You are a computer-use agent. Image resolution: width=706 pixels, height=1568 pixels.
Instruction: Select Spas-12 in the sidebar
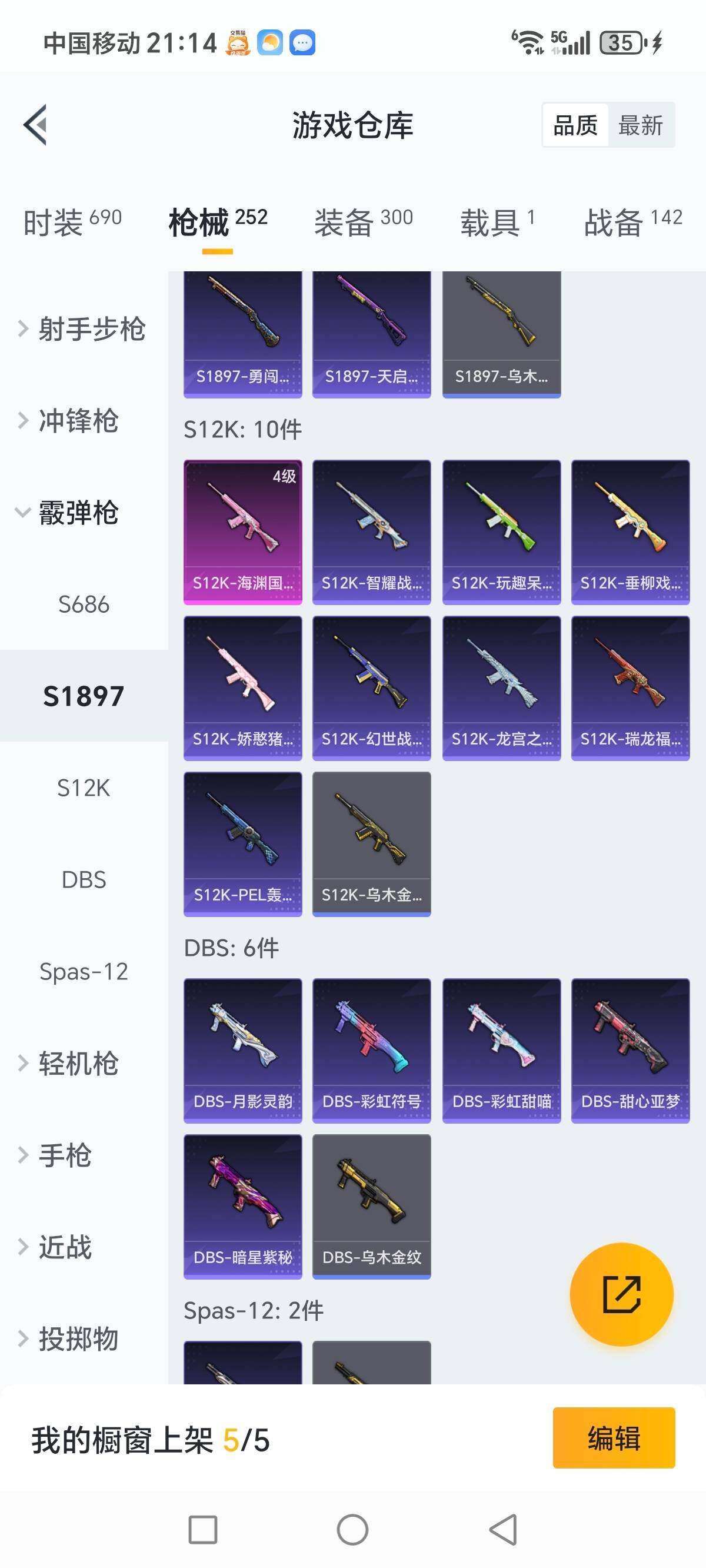[x=84, y=972]
